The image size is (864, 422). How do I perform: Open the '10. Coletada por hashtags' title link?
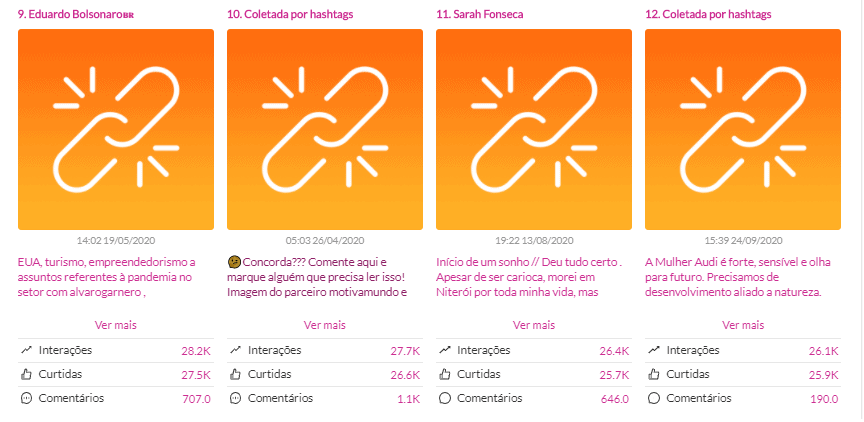pyautogui.click(x=290, y=15)
